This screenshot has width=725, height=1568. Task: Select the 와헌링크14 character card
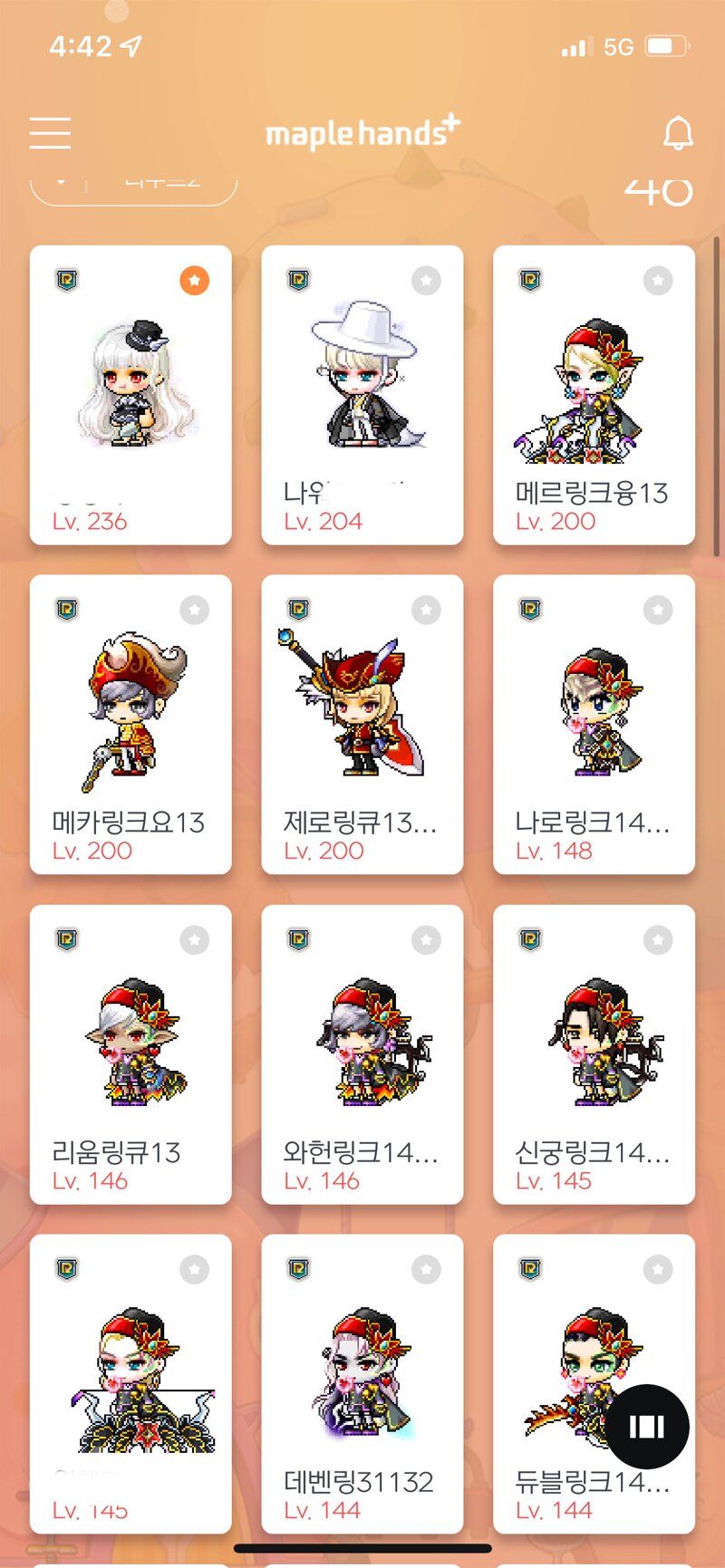(x=362, y=1054)
